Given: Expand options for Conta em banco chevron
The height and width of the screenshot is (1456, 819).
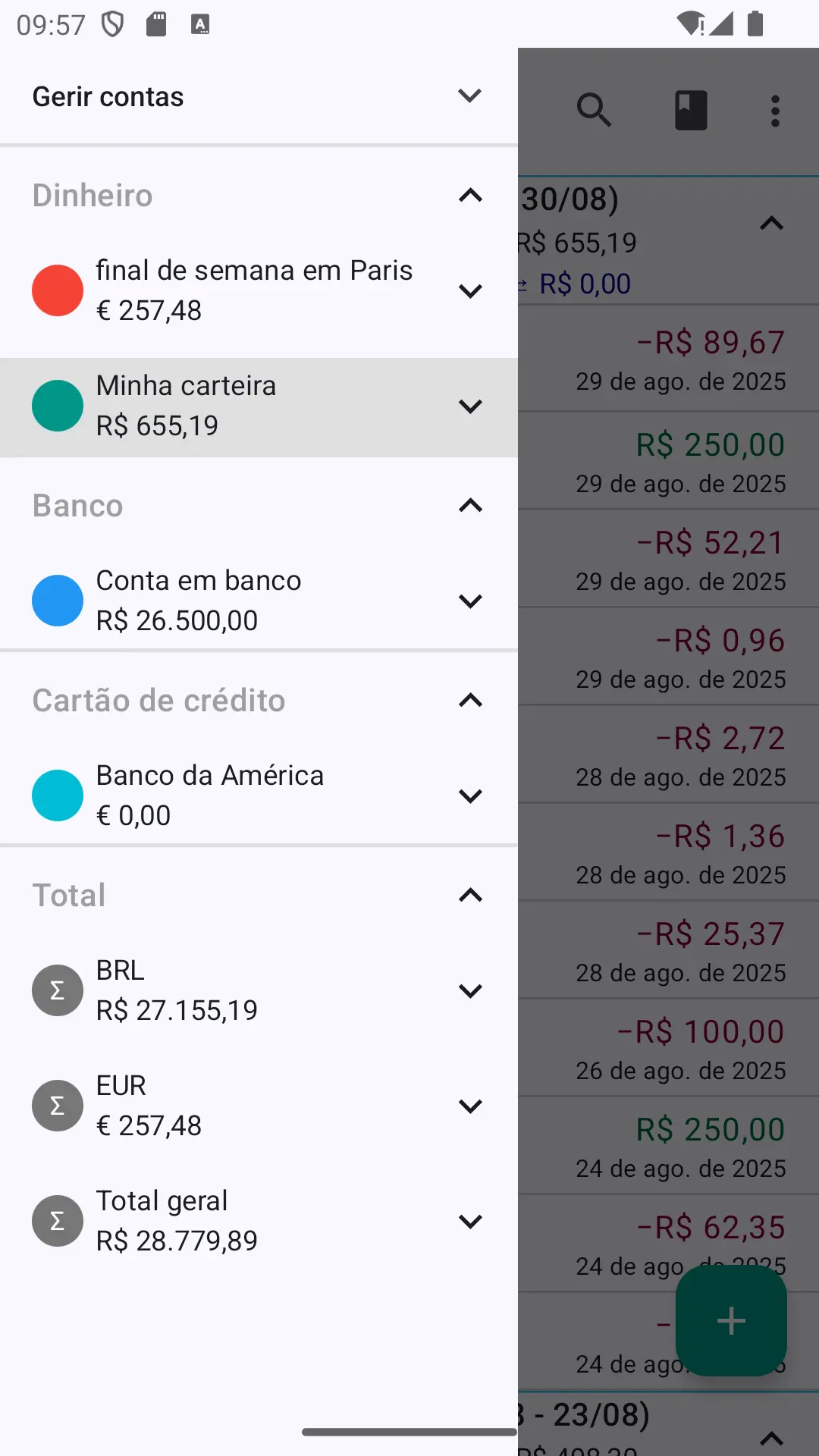Looking at the screenshot, I should point(470,601).
